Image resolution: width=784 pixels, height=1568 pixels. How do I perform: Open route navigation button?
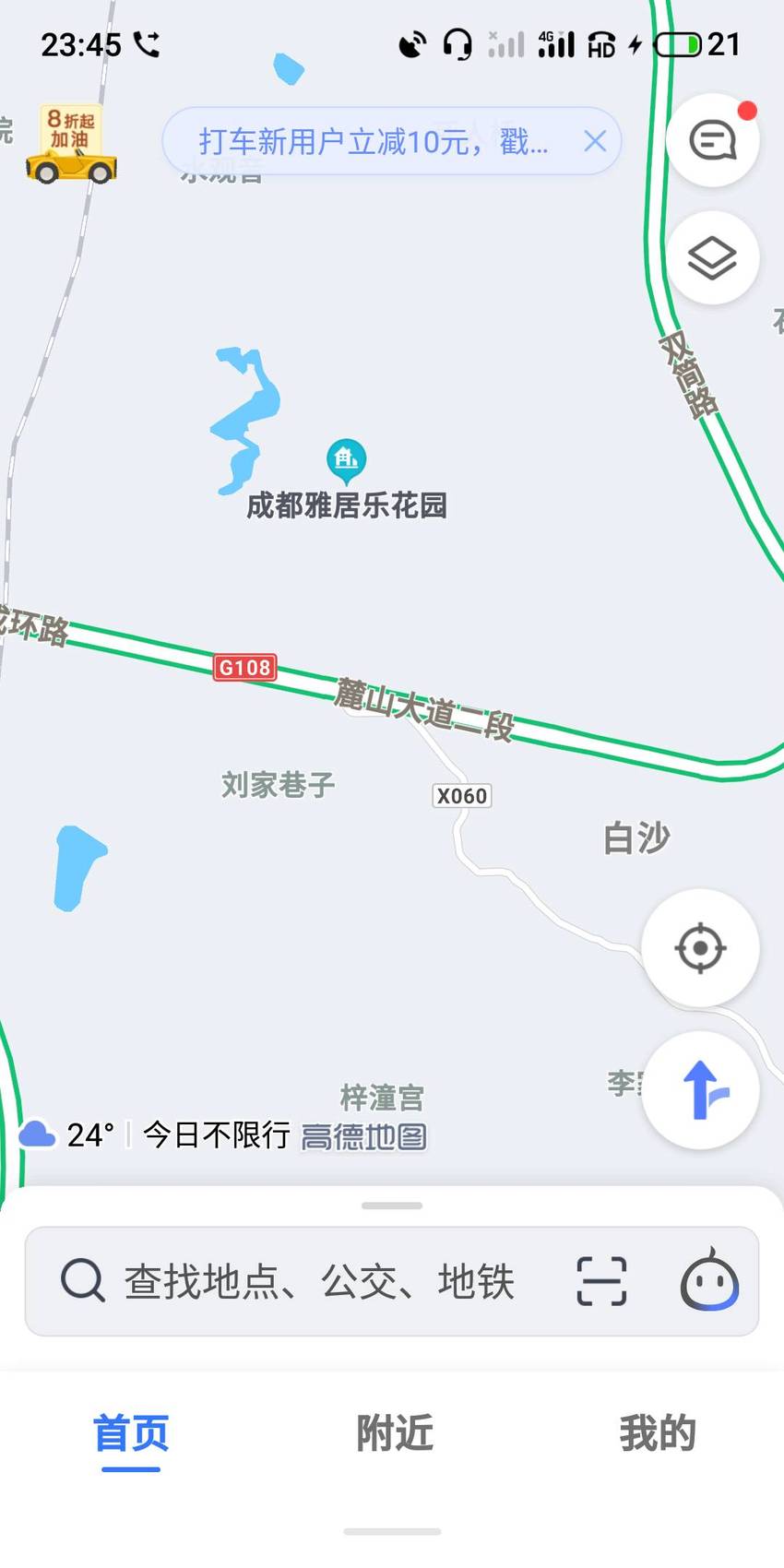(700, 1090)
